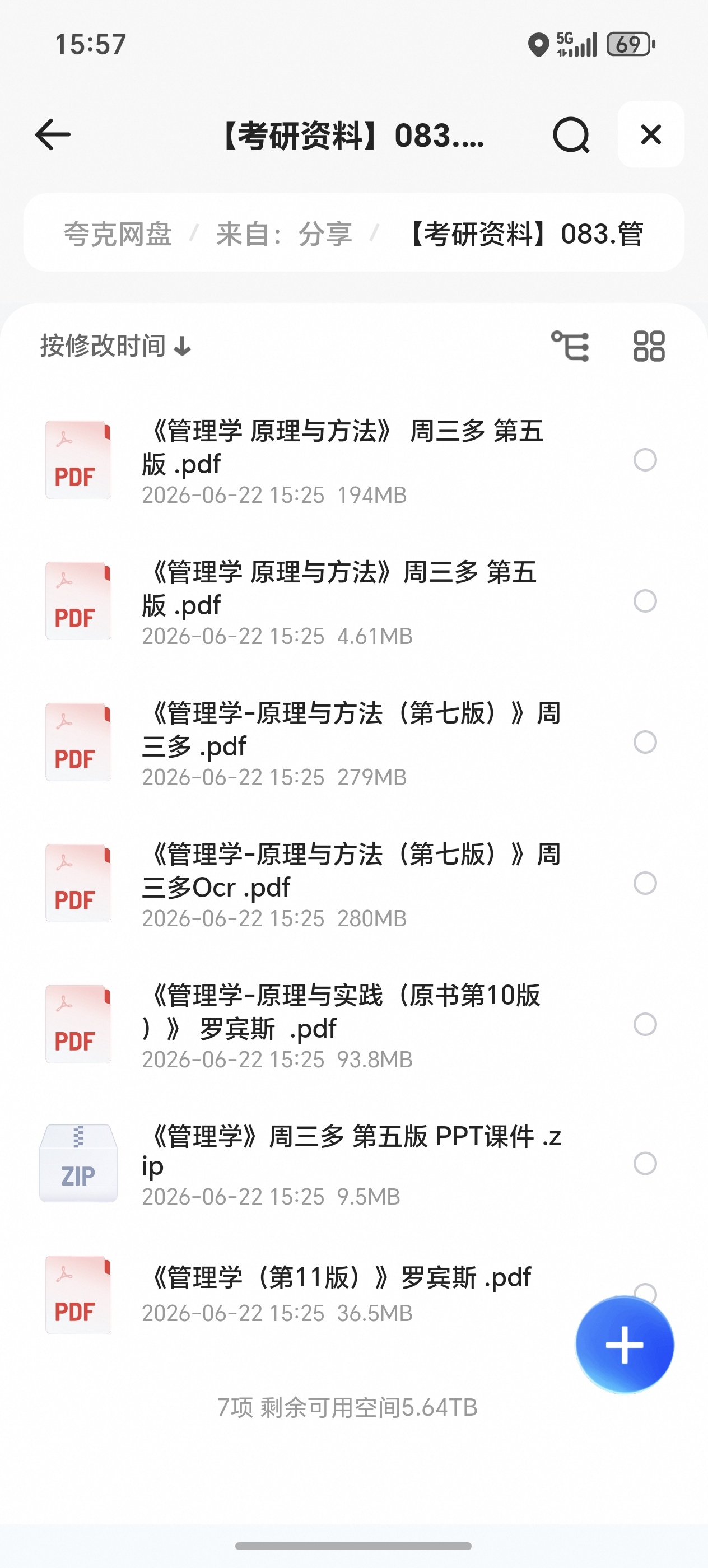Change the sort order 按修改时间
The height and width of the screenshot is (1568, 708).
coord(116,346)
